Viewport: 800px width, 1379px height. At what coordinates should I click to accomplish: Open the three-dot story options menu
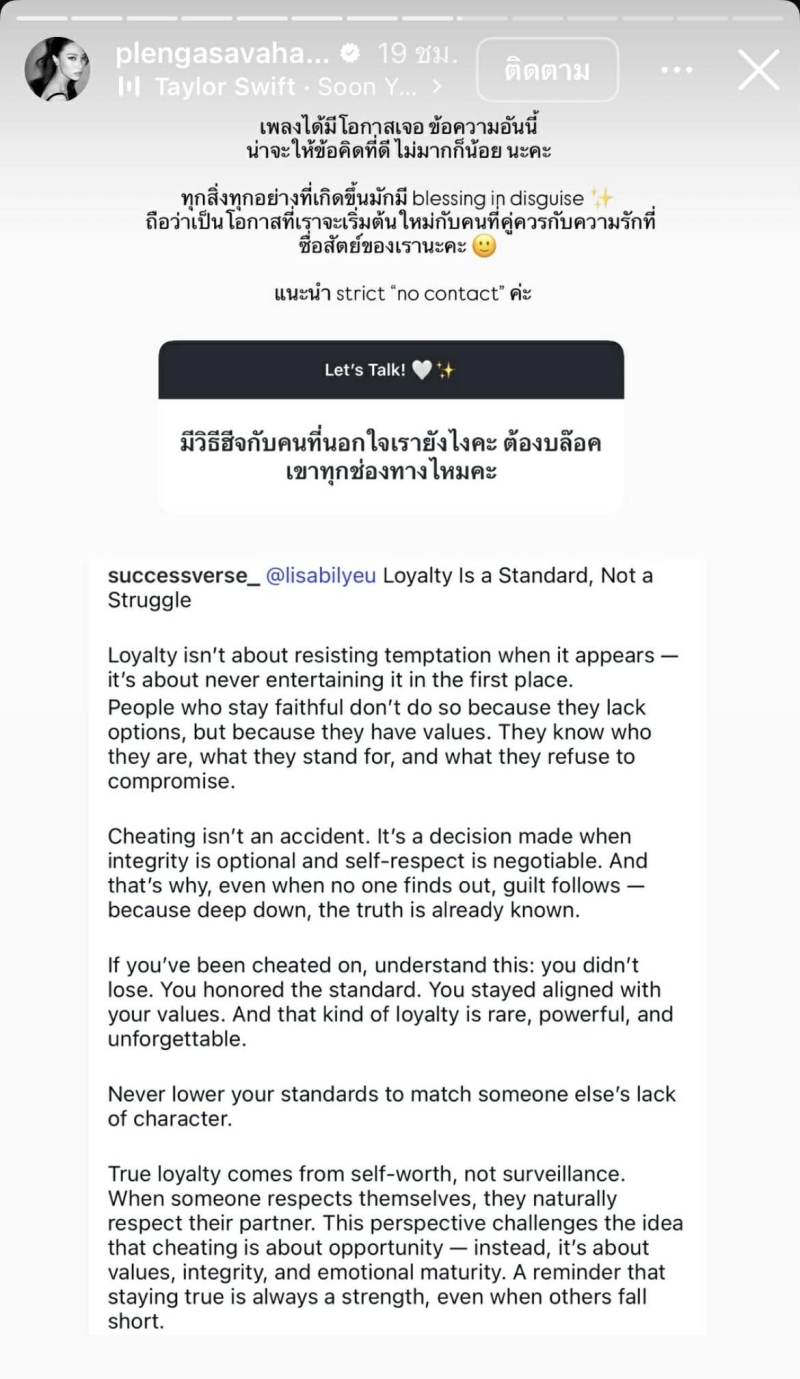click(677, 70)
